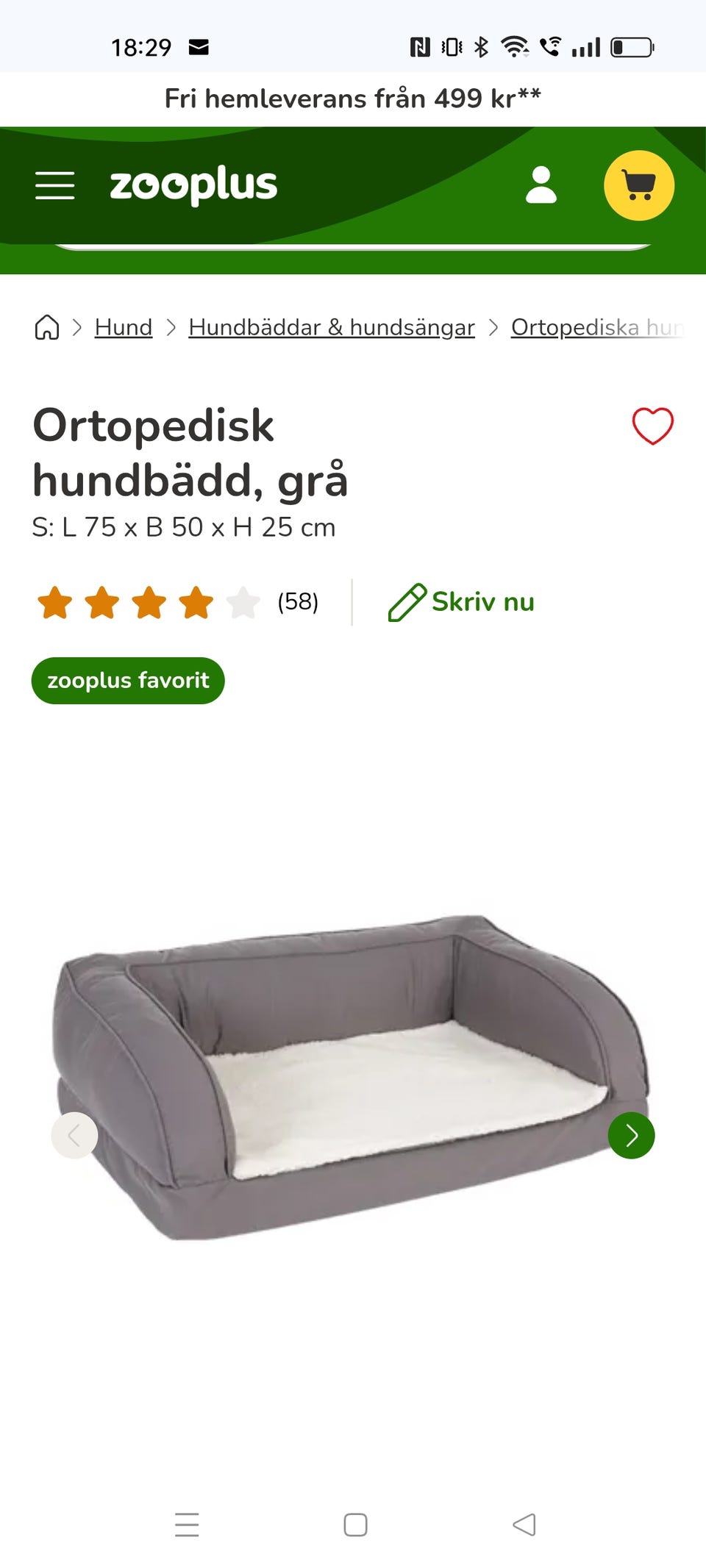Screen dimensions: 706x1568
Task: Click the zooplus logo
Action: (193, 185)
